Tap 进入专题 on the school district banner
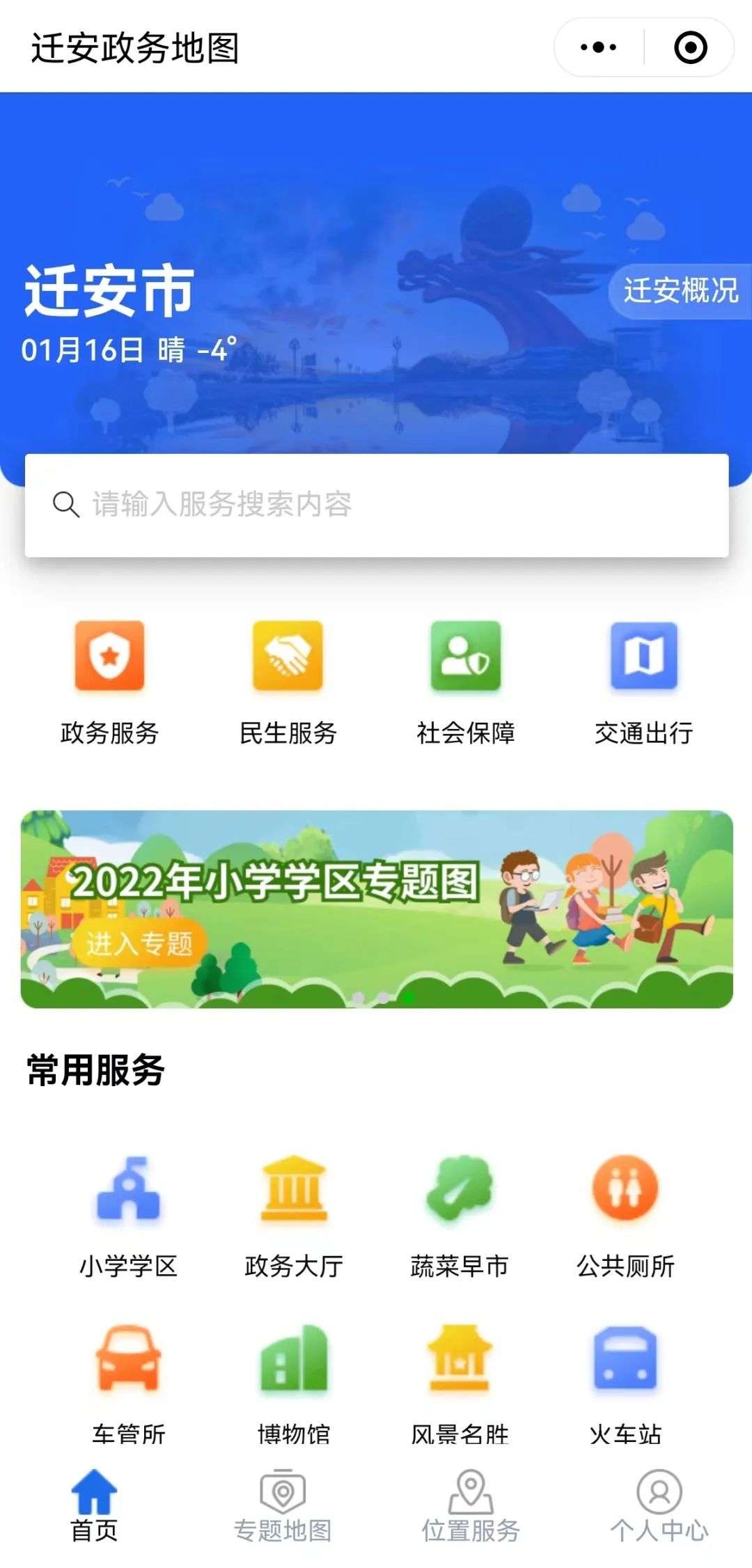 point(139,944)
